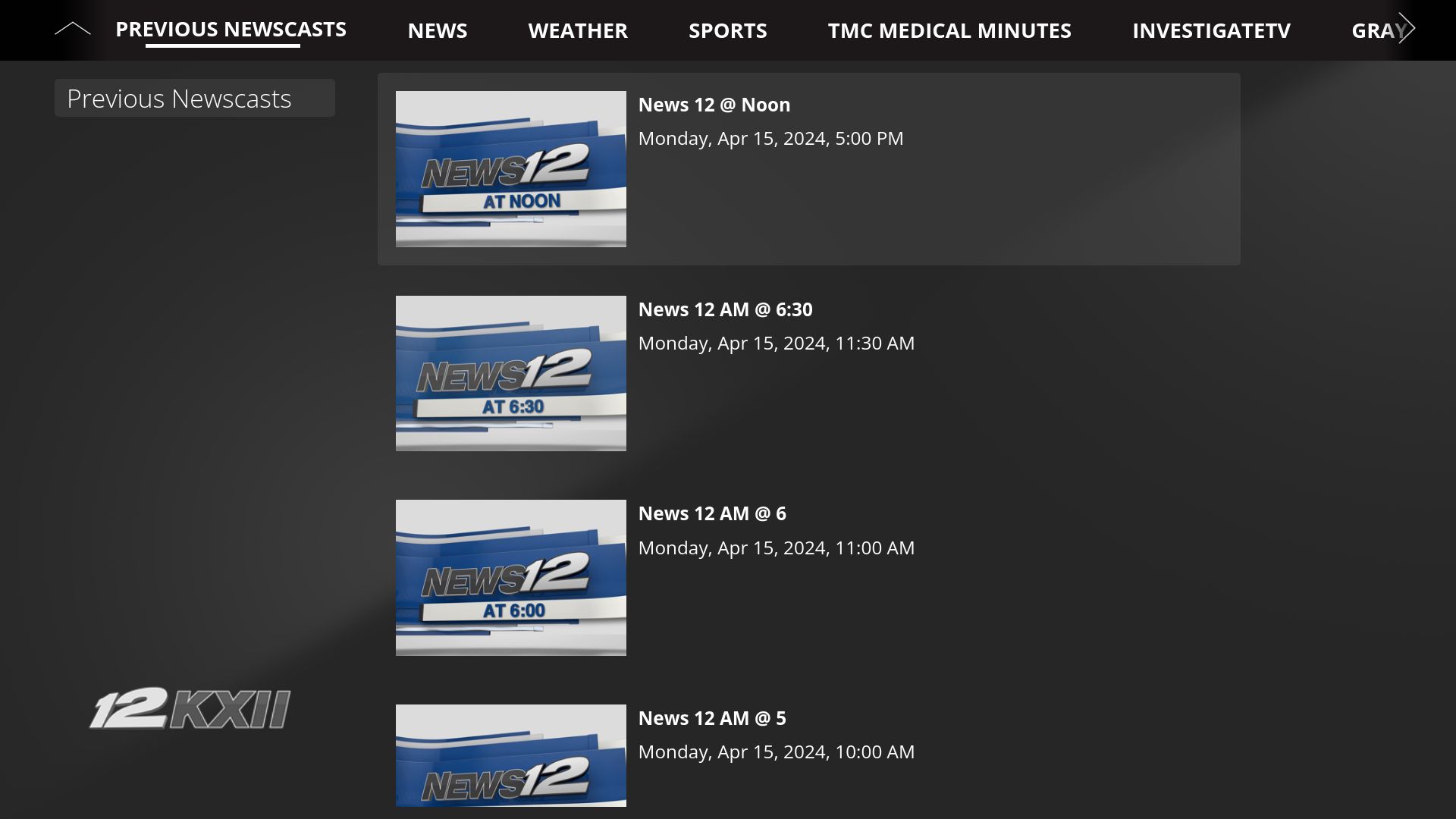Open TMC Medical Minutes tab
This screenshot has height=819, width=1456.
[949, 30]
